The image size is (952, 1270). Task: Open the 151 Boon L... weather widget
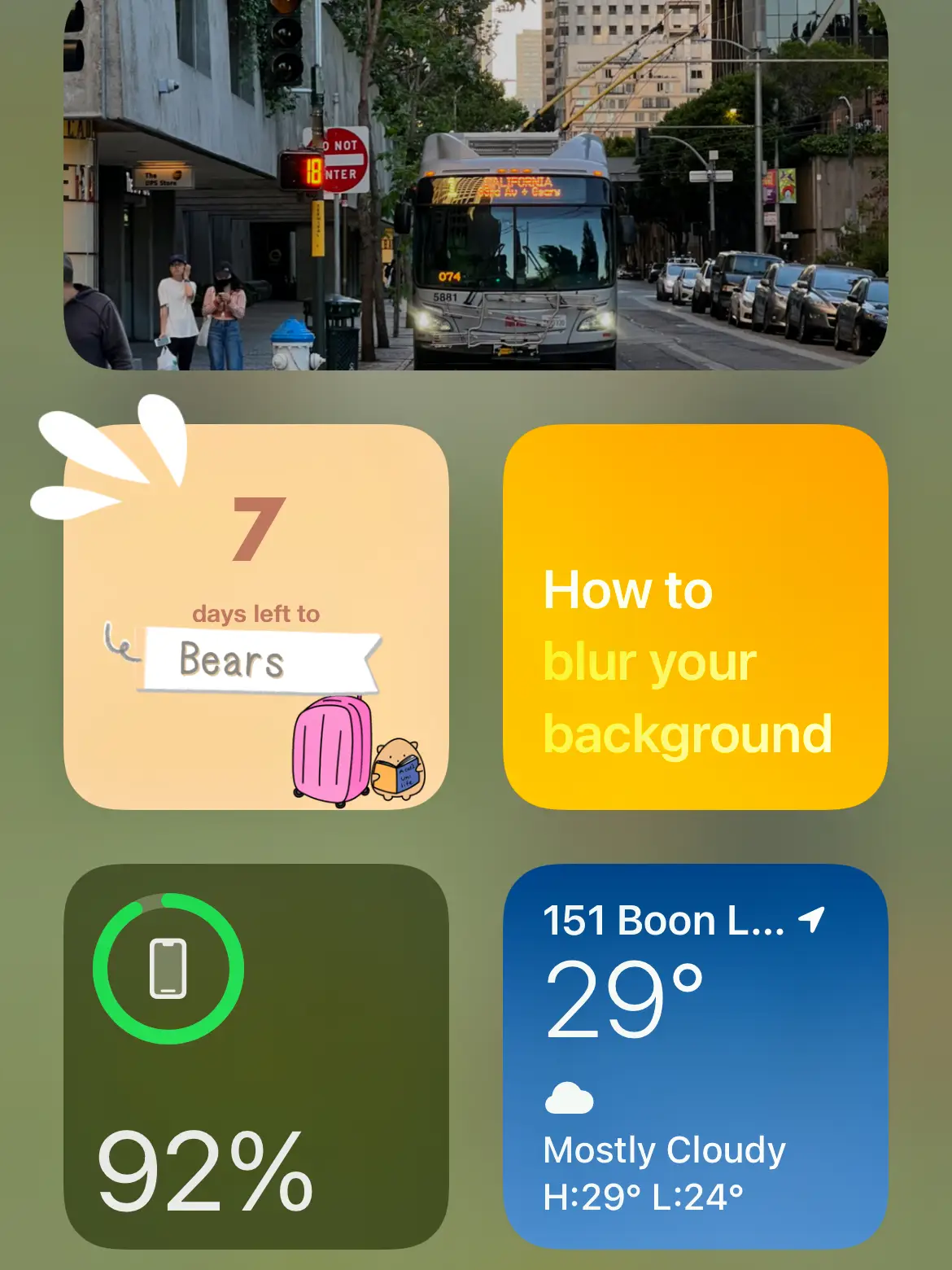695,1056
